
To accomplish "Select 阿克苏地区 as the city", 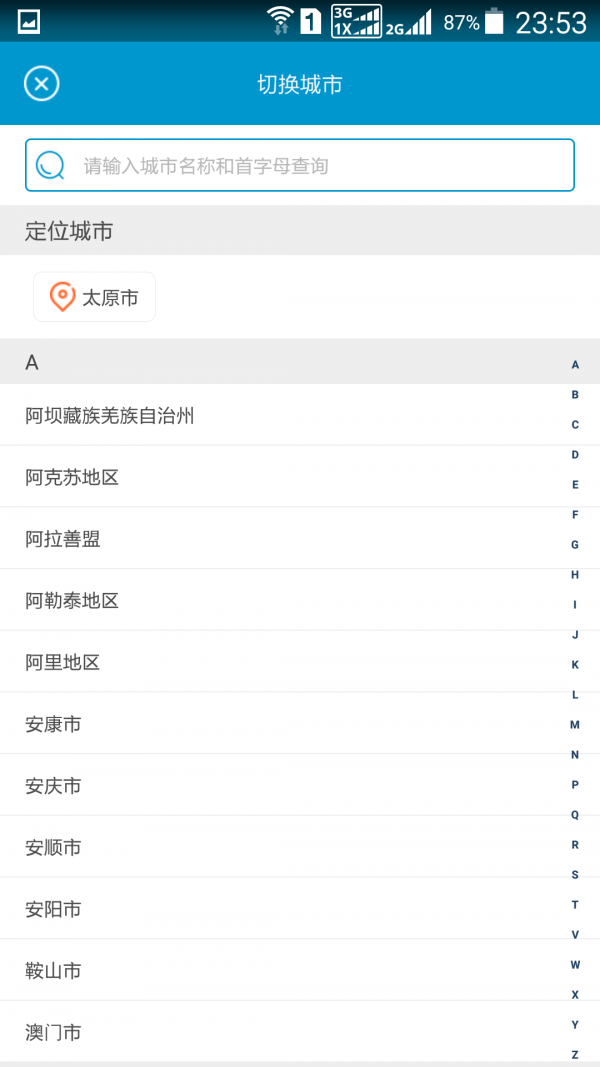I will tap(72, 477).
